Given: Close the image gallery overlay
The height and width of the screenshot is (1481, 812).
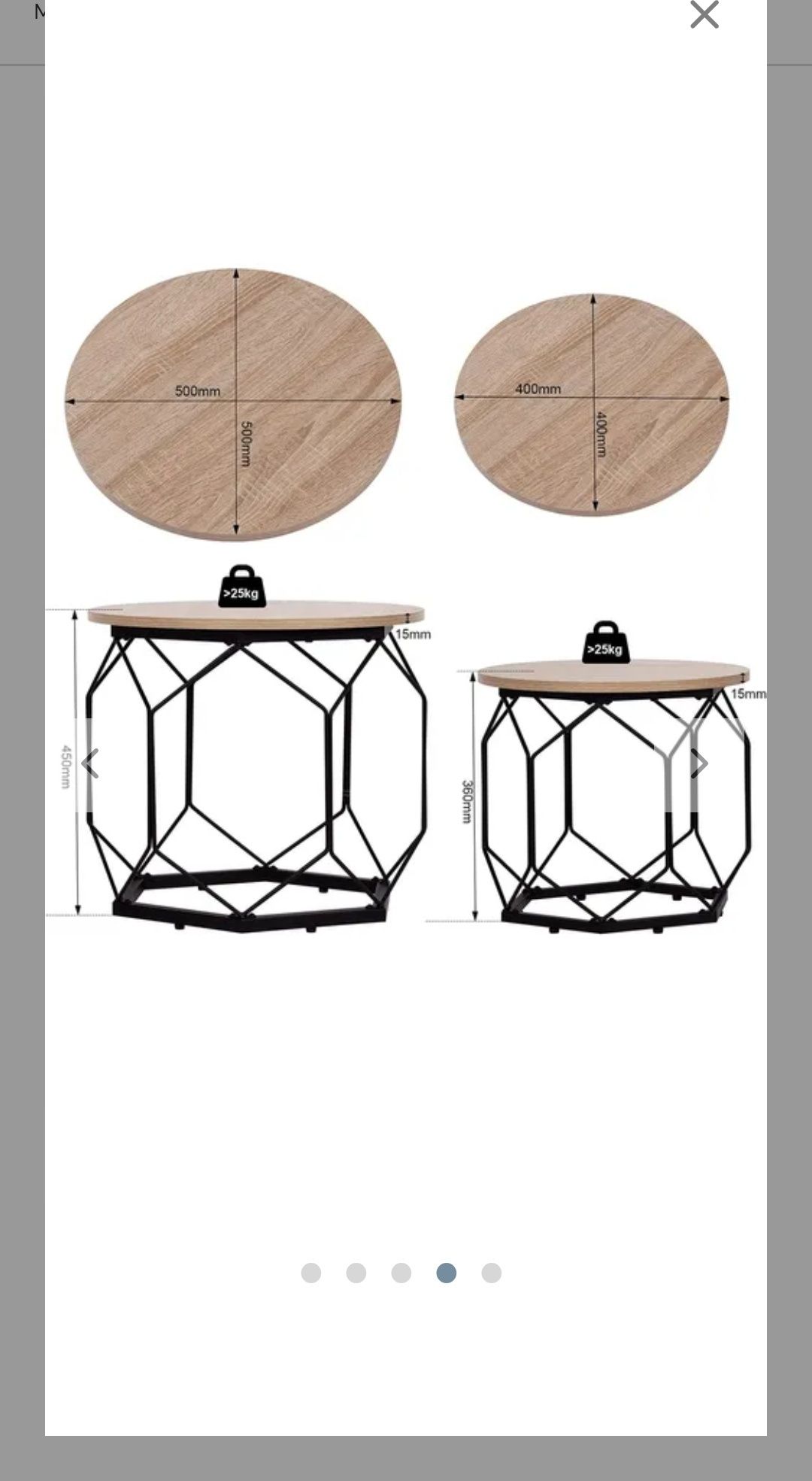Looking at the screenshot, I should (704, 14).
